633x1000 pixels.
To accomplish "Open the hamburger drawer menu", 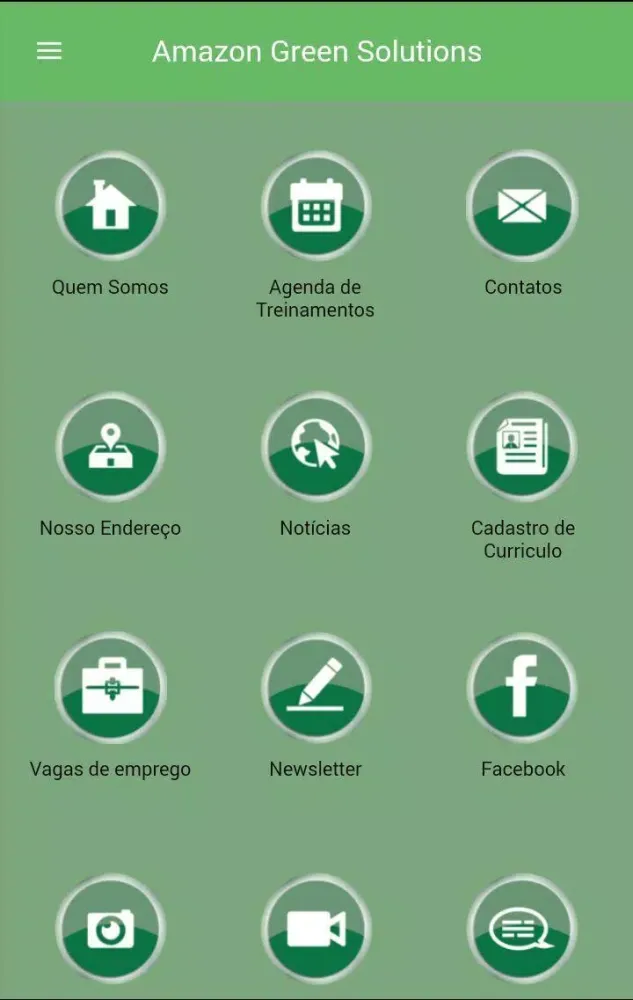I will [x=49, y=51].
